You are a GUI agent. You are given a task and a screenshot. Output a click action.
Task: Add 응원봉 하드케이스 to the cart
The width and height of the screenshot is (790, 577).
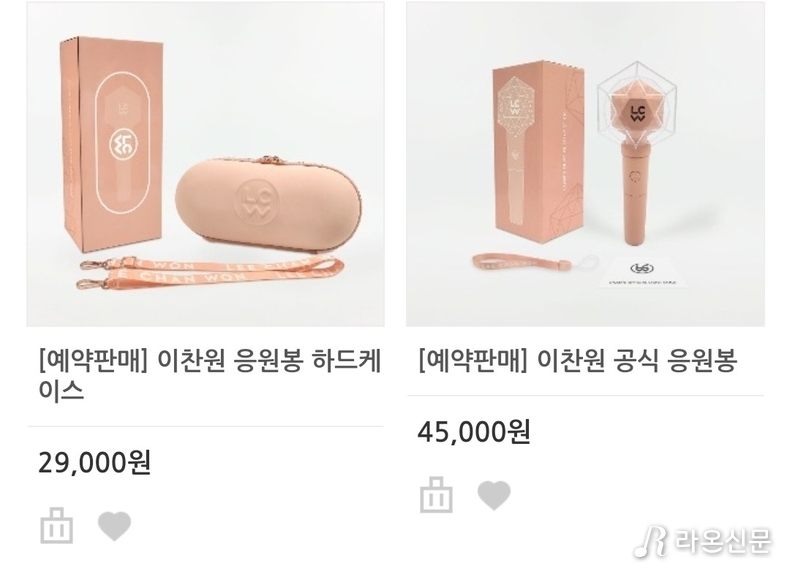pos(56,525)
